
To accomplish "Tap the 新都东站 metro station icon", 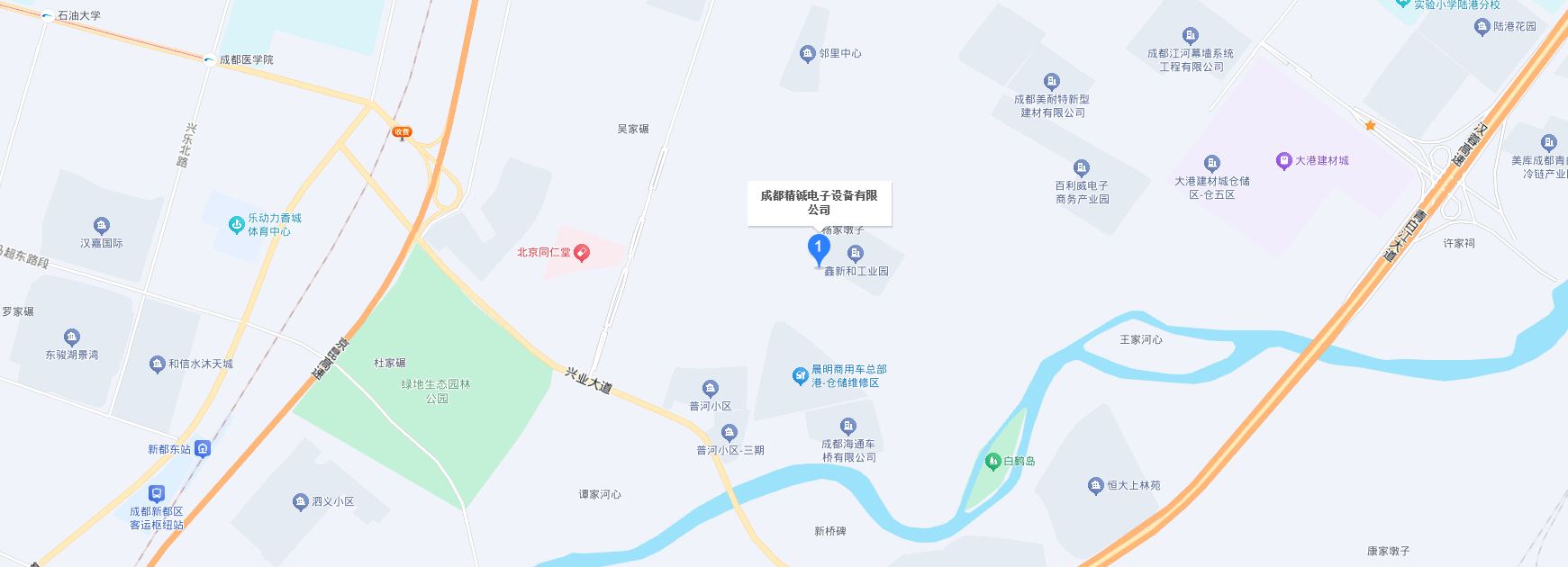I will [x=203, y=449].
